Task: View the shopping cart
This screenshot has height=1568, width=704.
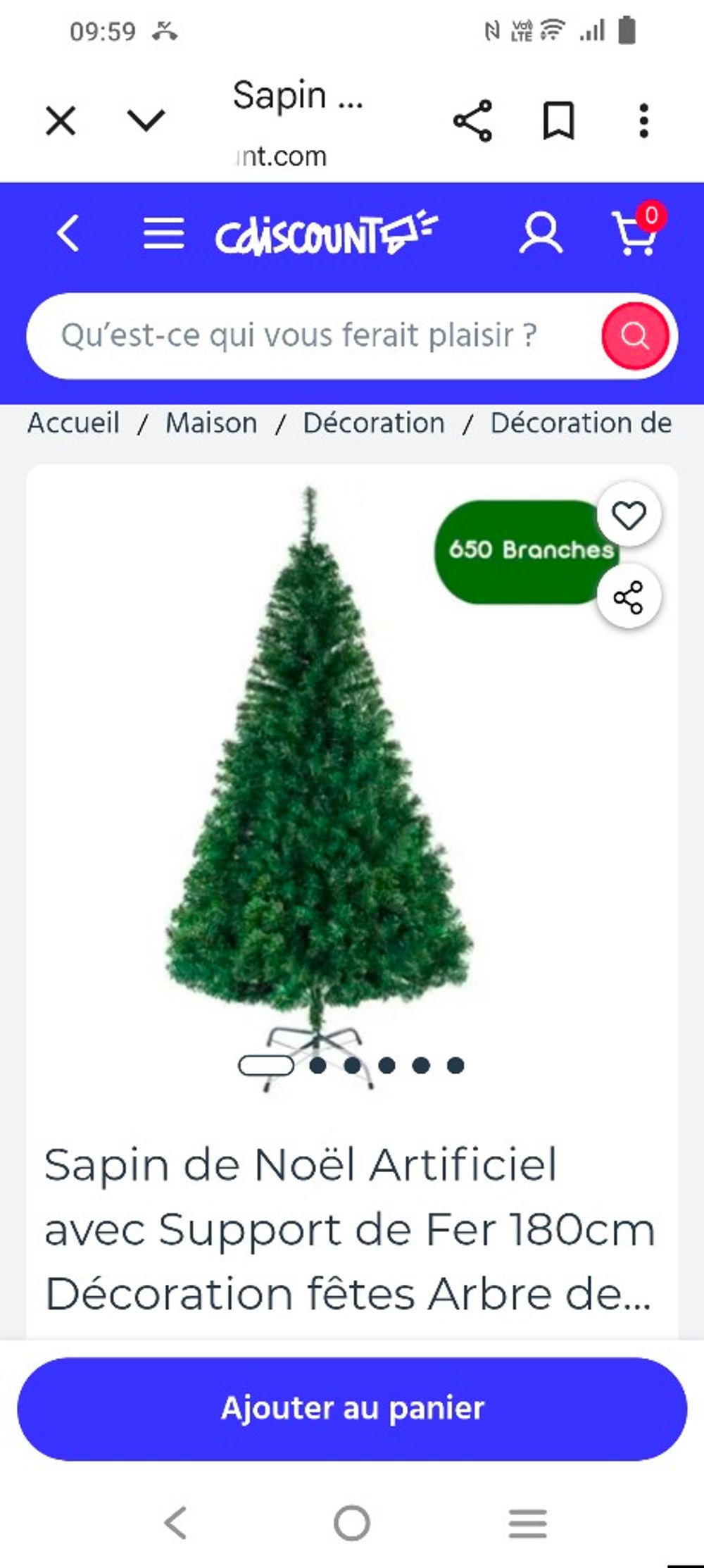Action: point(637,234)
